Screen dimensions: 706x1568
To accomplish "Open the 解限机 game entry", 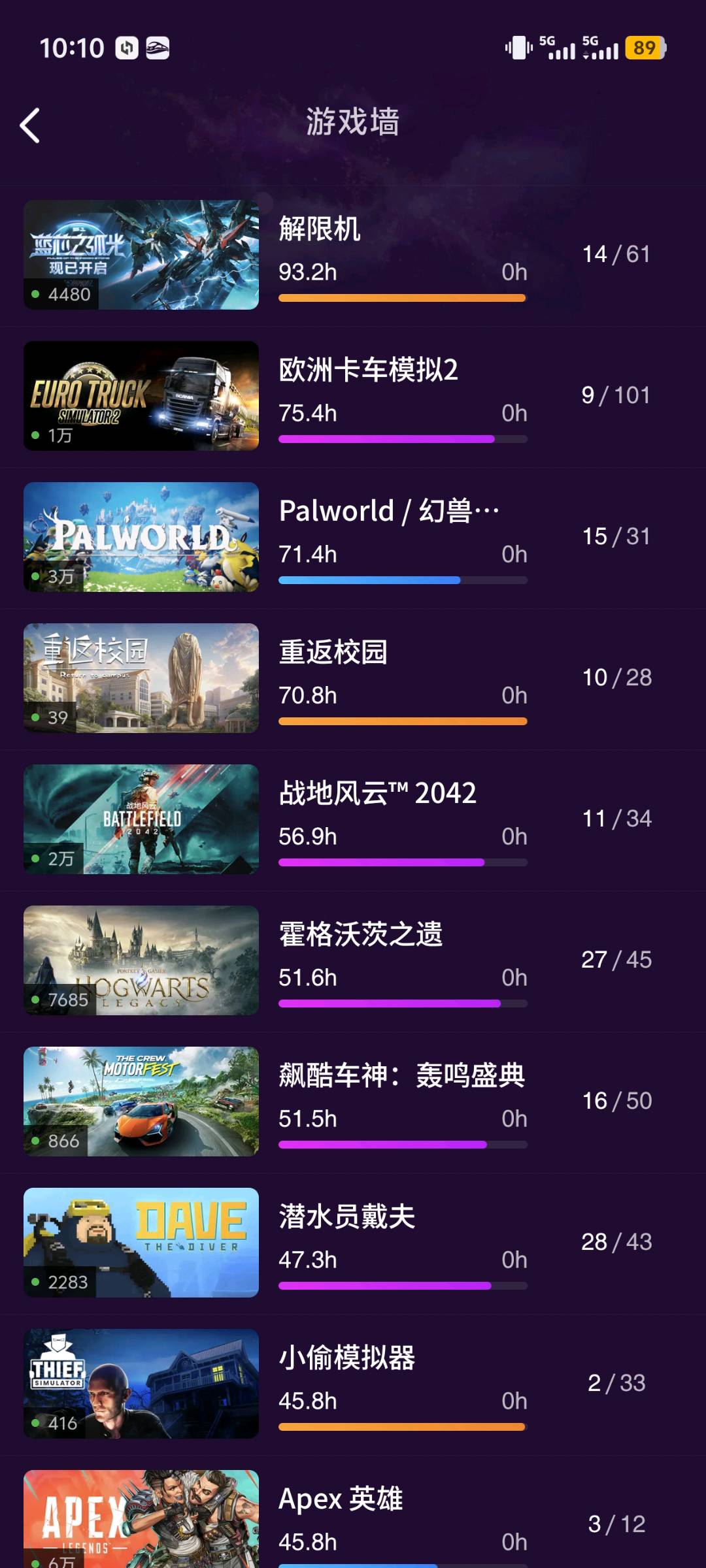I will (x=353, y=255).
